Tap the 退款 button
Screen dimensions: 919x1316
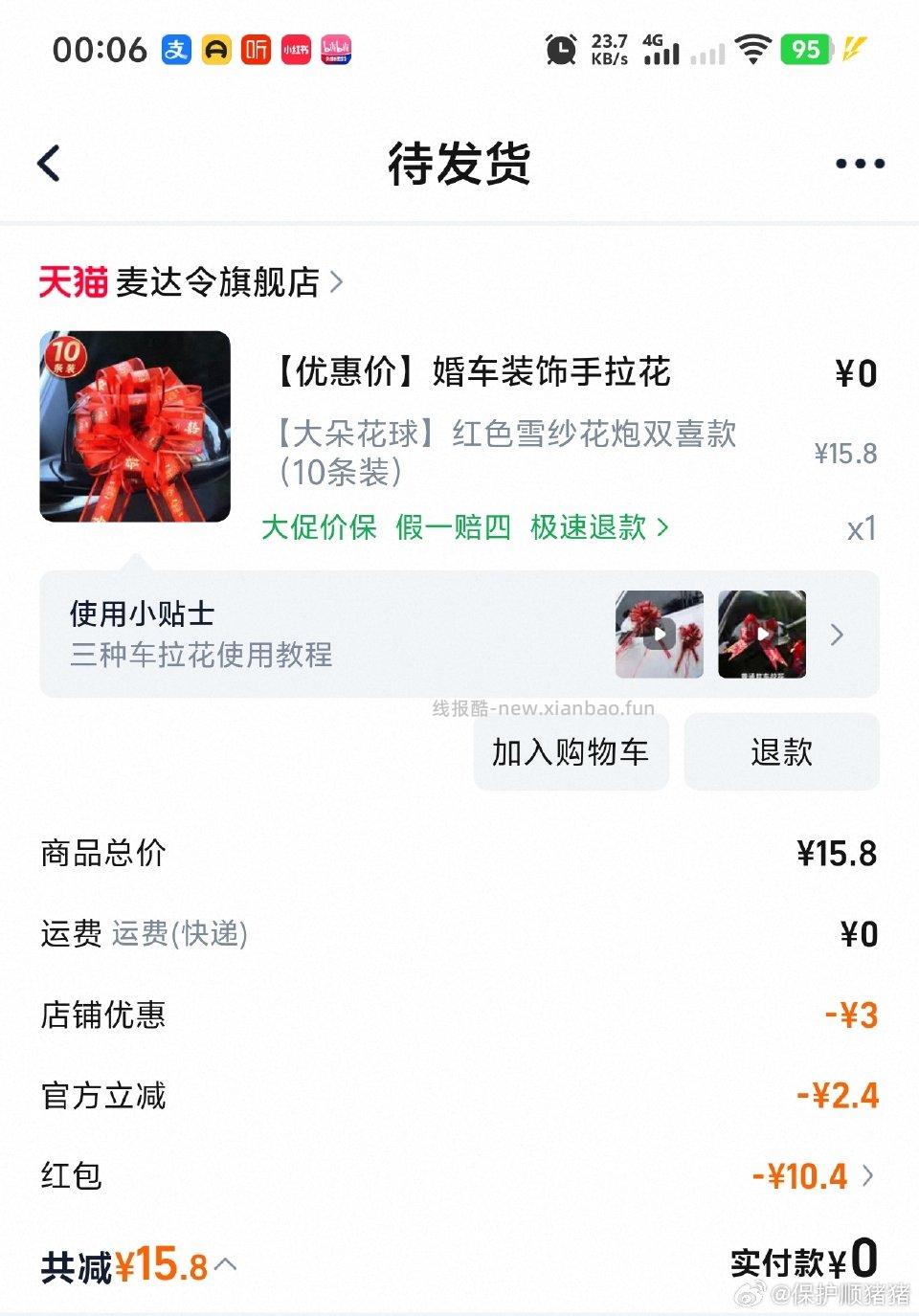pyautogui.click(x=781, y=752)
